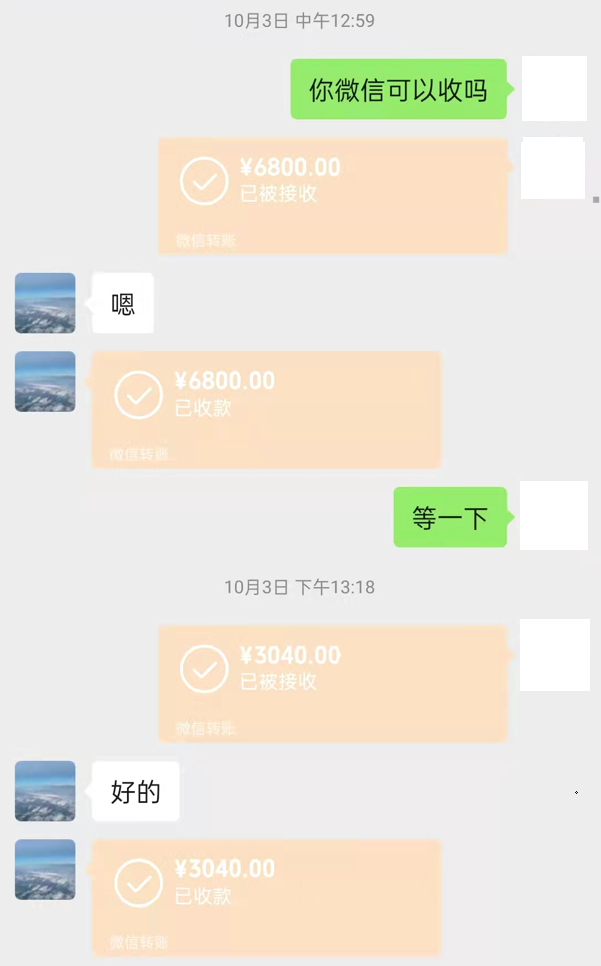Tap contact avatar next to 好的 message

(x=45, y=791)
